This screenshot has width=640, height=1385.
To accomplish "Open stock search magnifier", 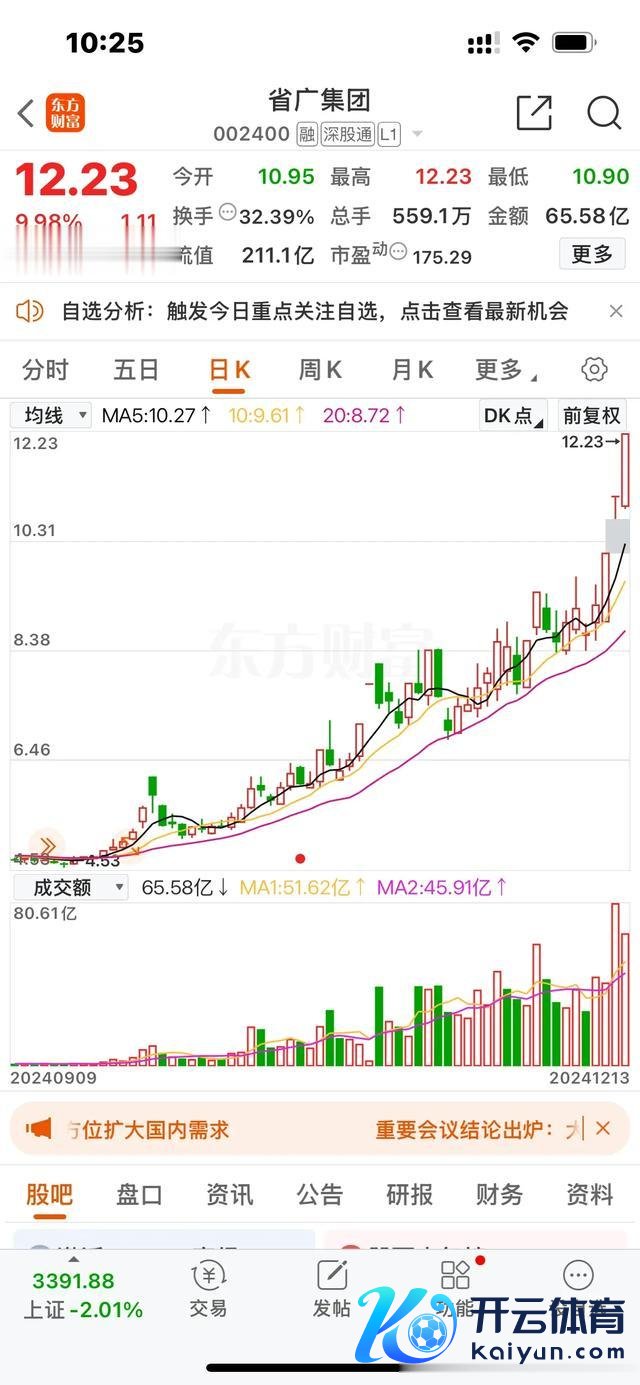I will (x=604, y=113).
